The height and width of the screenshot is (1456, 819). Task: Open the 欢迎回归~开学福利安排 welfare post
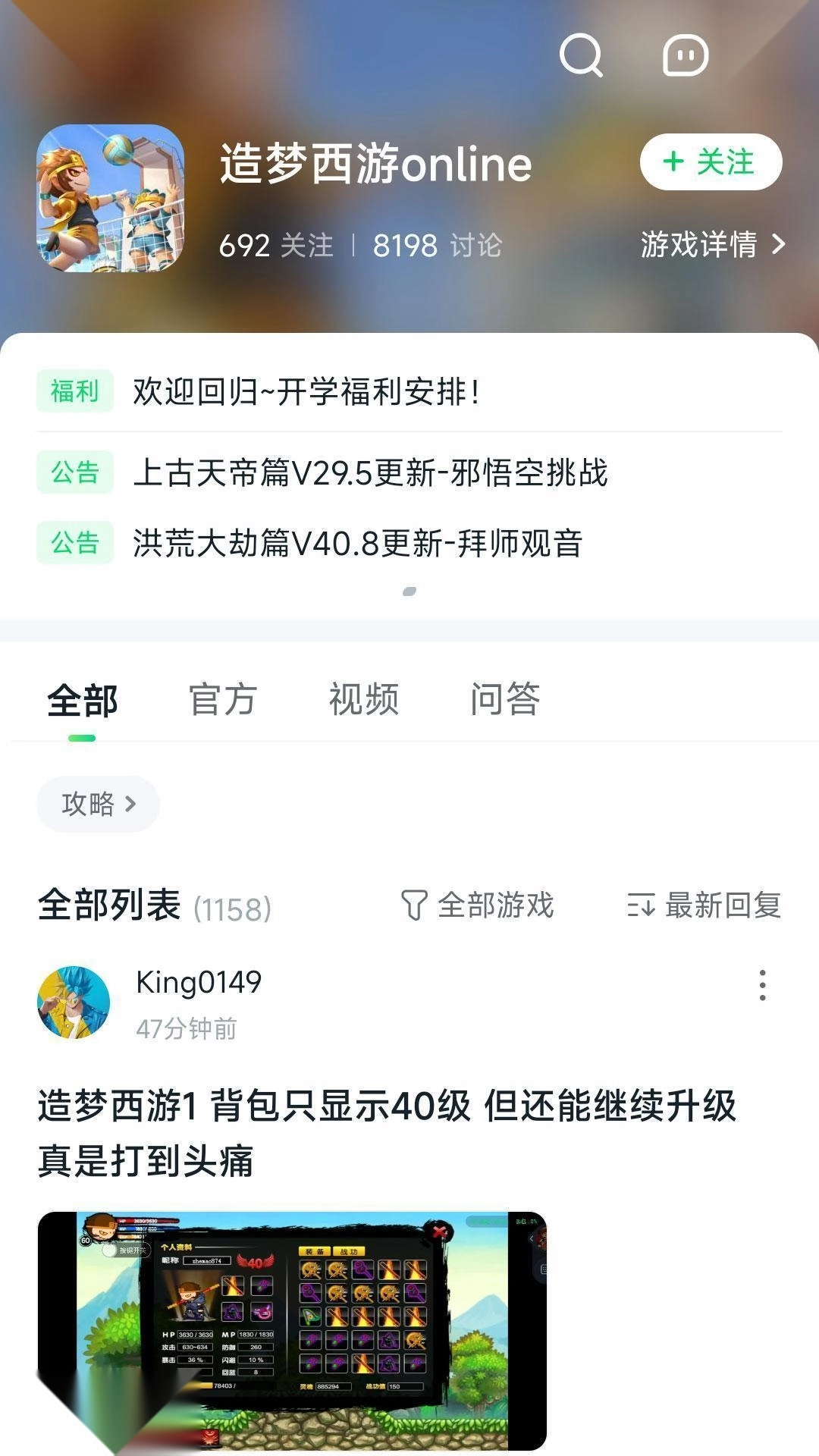click(x=306, y=391)
